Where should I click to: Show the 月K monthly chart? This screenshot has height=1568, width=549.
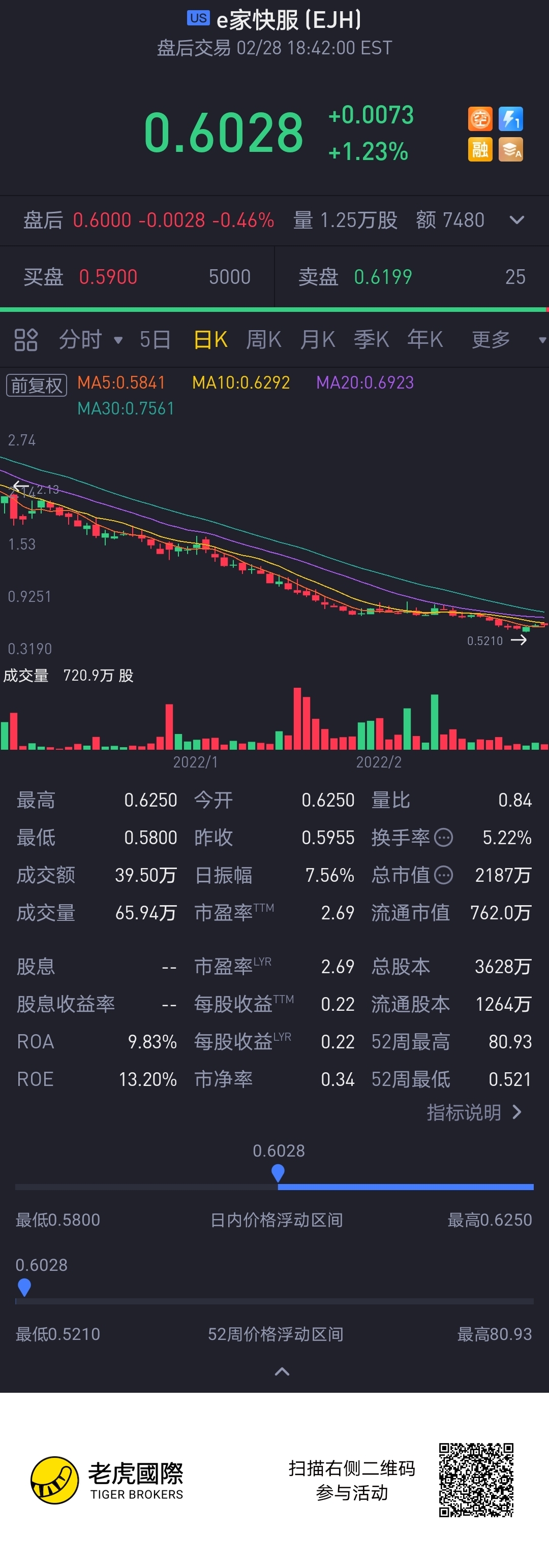pyautogui.click(x=318, y=340)
